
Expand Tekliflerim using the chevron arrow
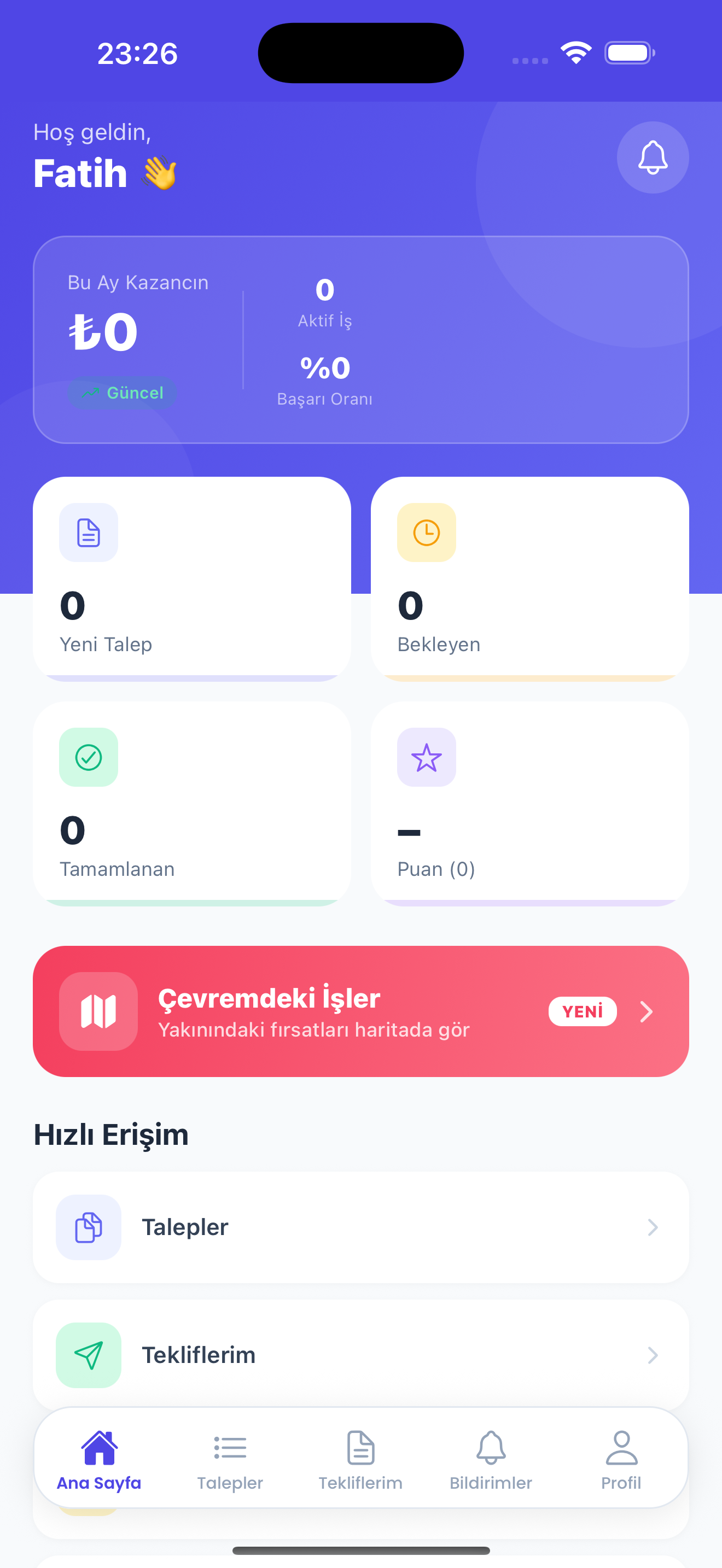(653, 1355)
